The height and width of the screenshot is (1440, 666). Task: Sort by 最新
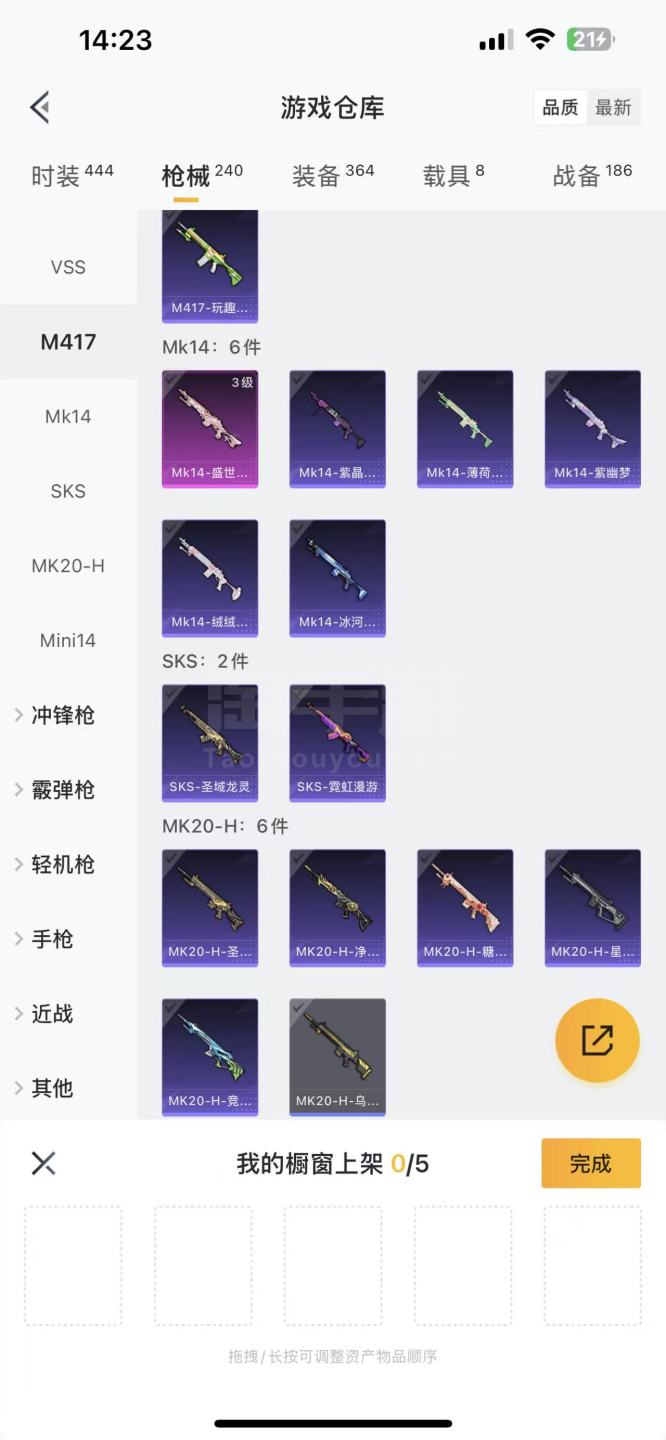(613, 108)
